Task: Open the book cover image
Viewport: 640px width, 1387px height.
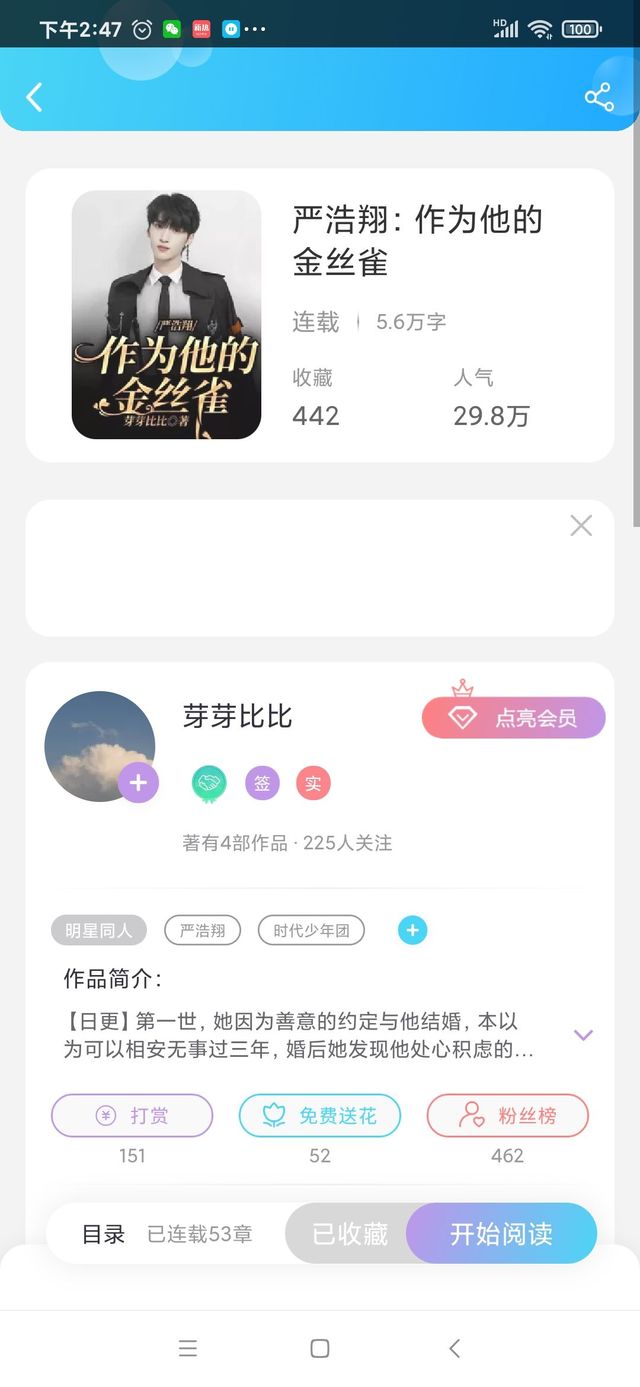Action: pos(166,315)
